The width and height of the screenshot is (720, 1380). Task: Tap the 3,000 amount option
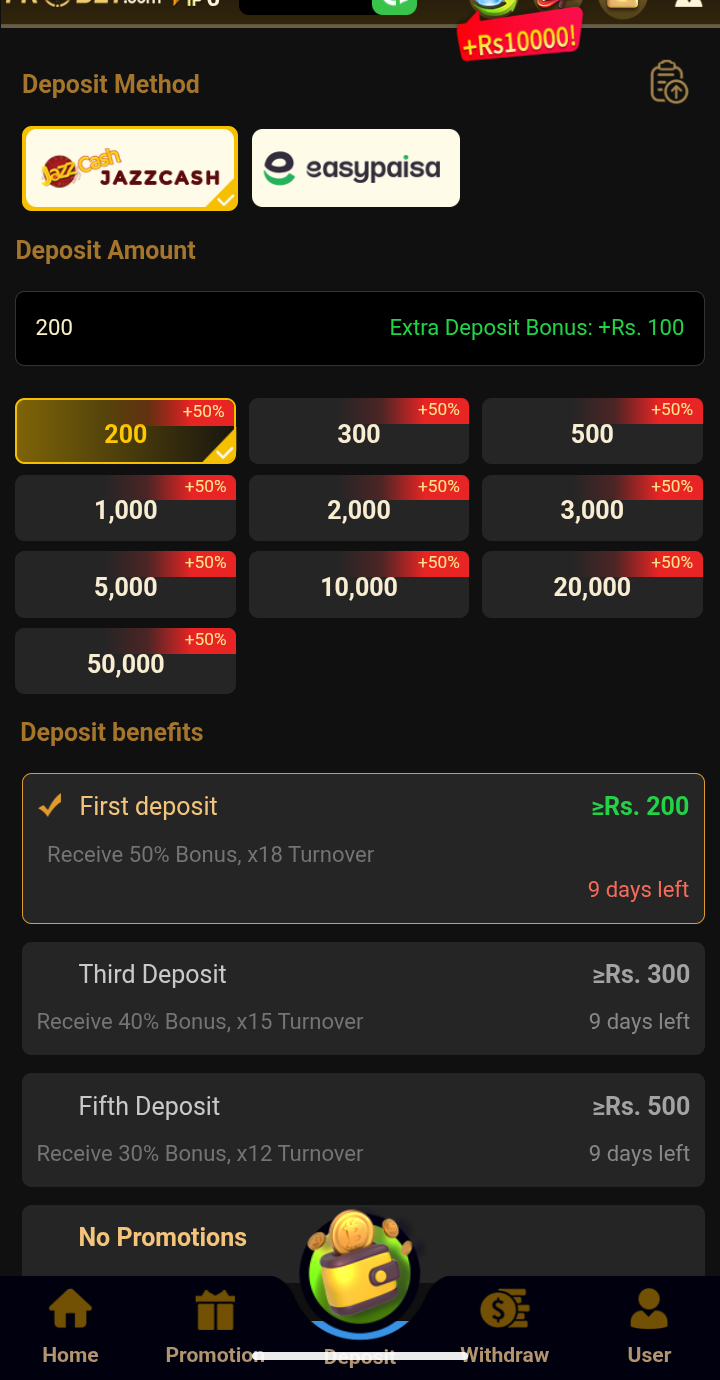pyautogui.click(x=592, y=509)
